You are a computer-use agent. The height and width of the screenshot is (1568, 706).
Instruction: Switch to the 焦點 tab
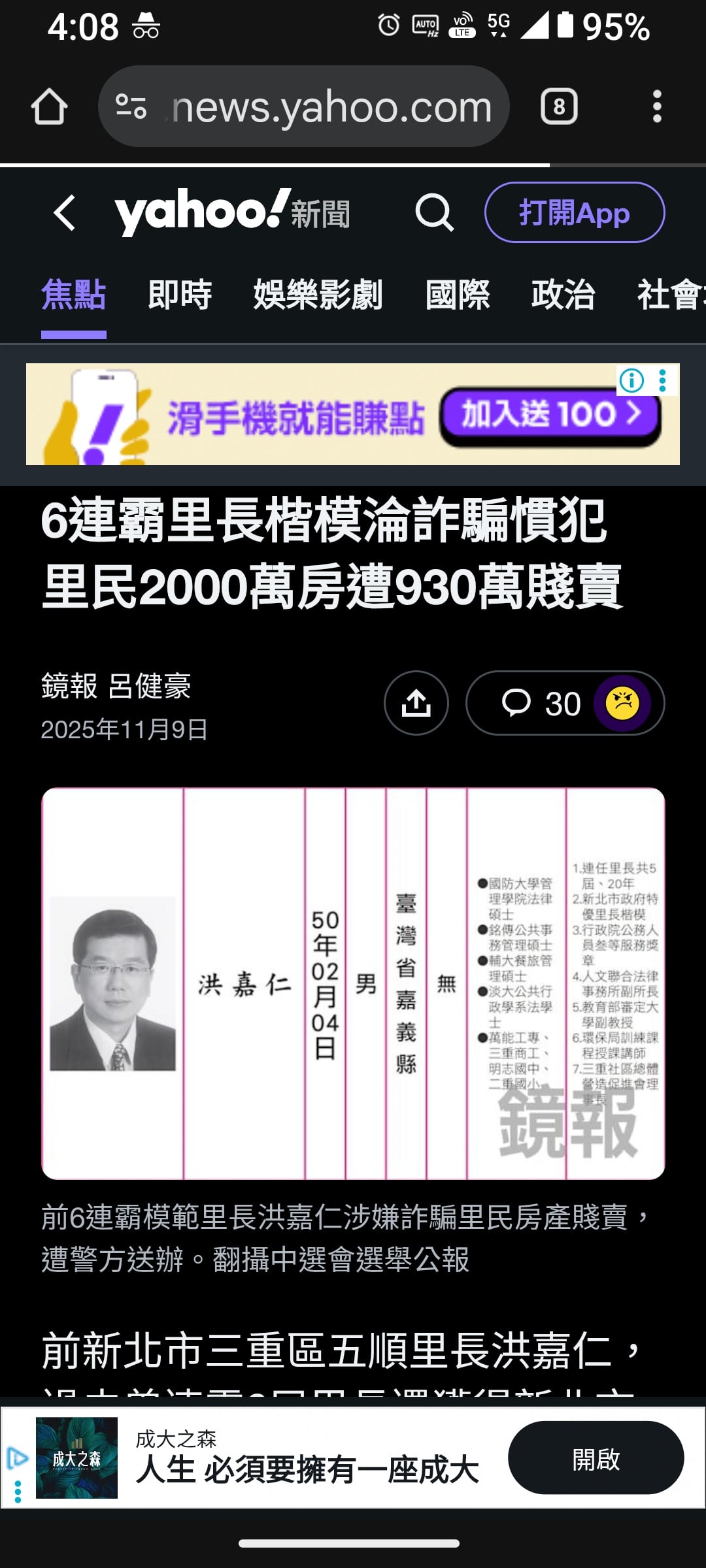73,295
